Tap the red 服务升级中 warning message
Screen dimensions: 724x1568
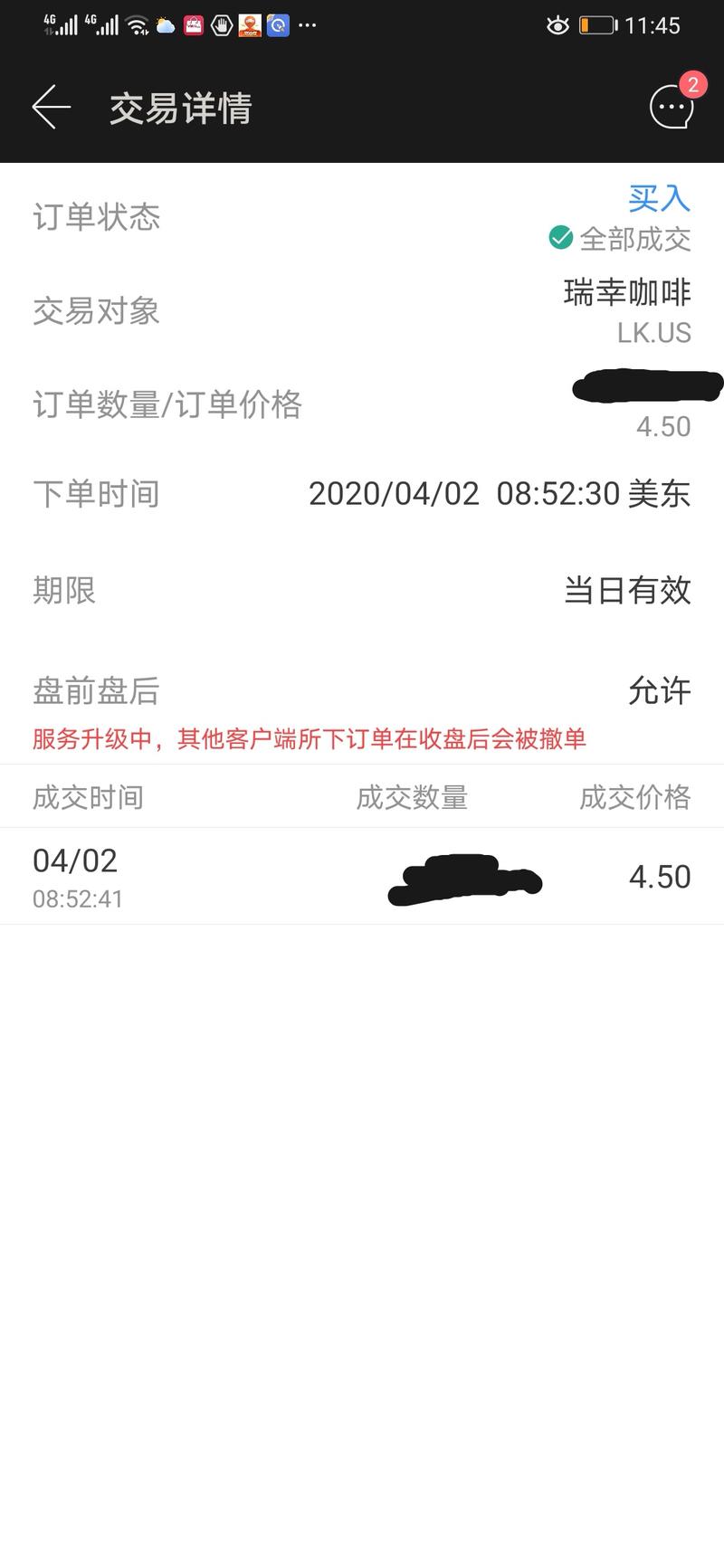pyautogui.click(x=308, y=739)
